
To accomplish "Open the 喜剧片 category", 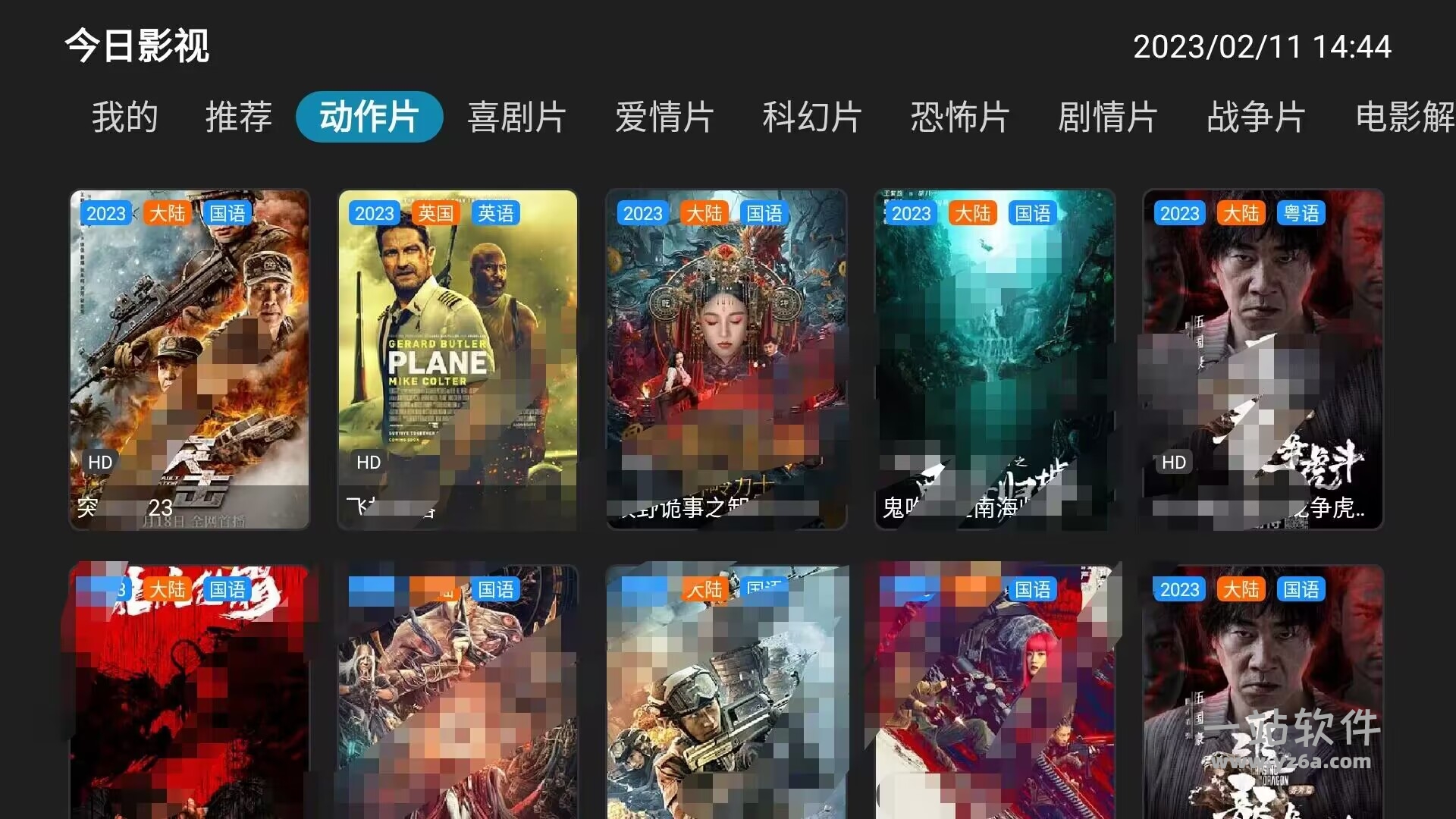I will [x=516, y=118].
